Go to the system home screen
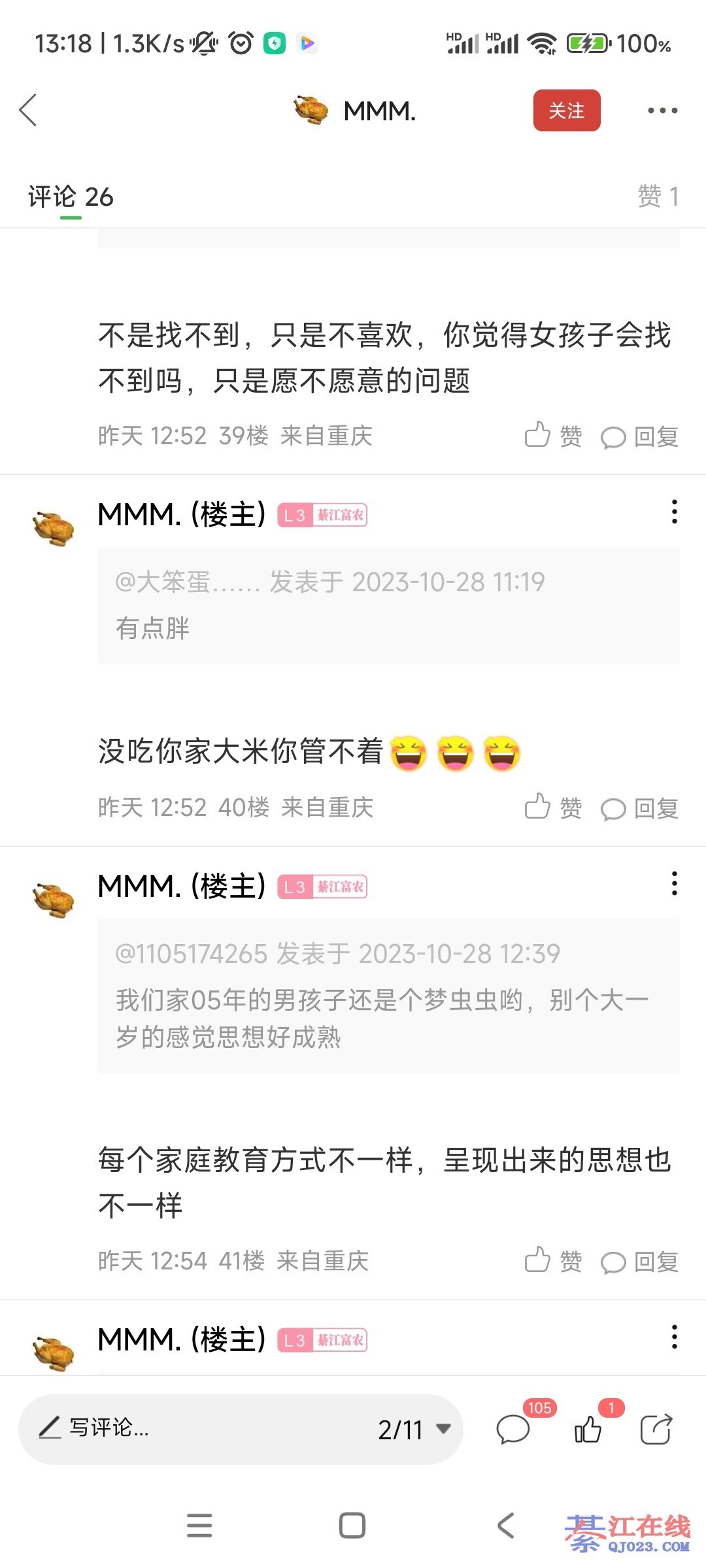 352,1526
